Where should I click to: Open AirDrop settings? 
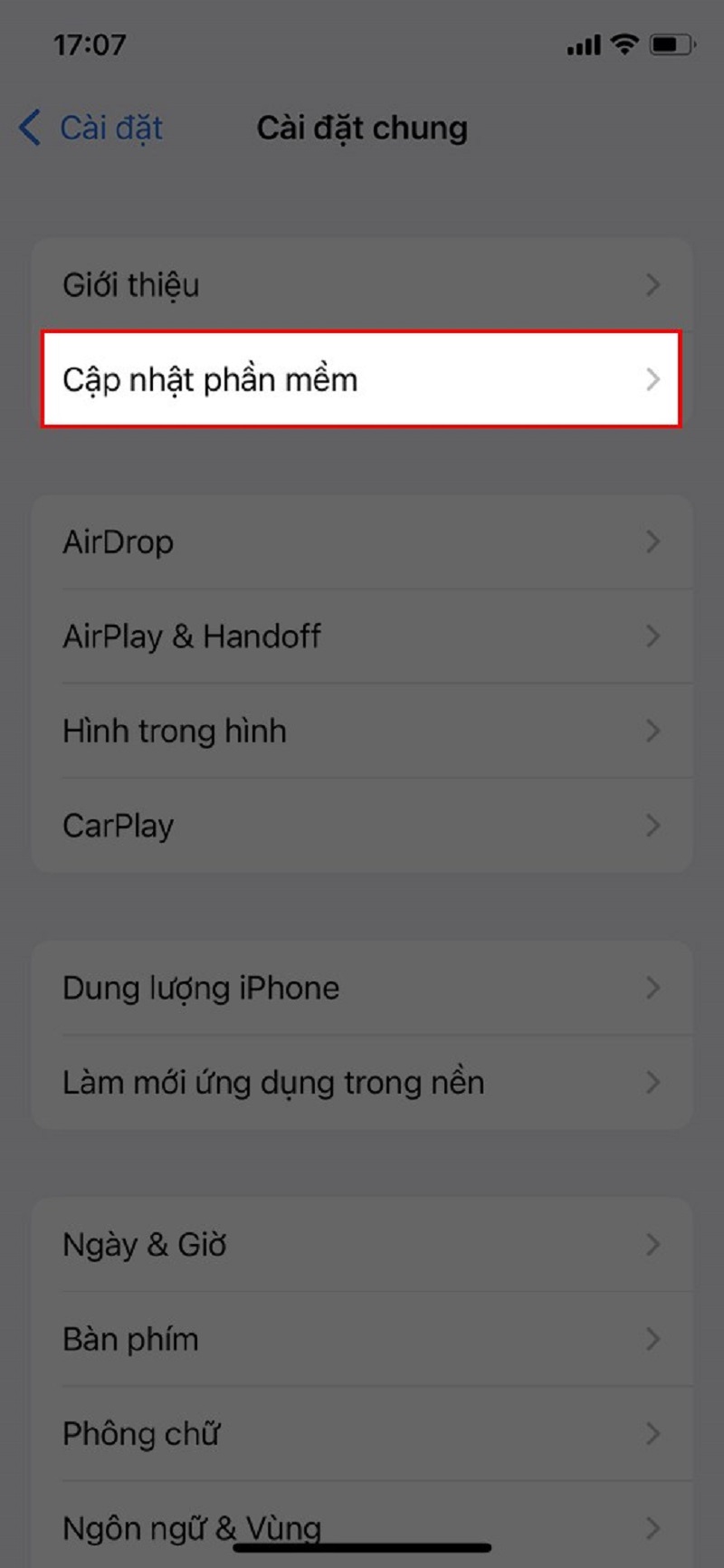(362, 542)
